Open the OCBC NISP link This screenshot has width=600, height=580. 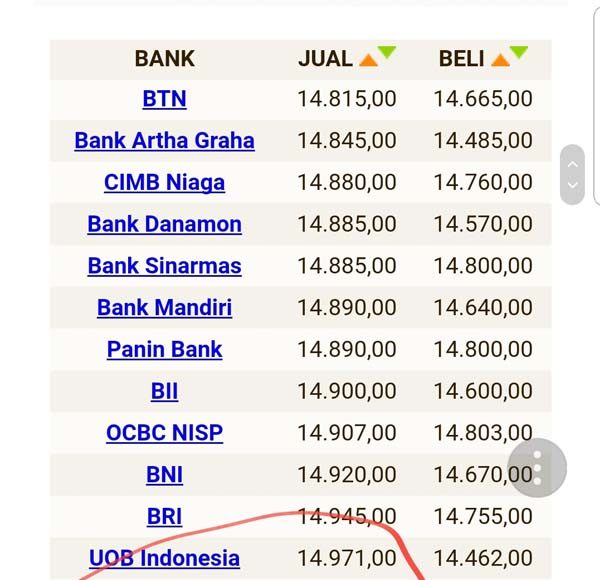(164, 433)
